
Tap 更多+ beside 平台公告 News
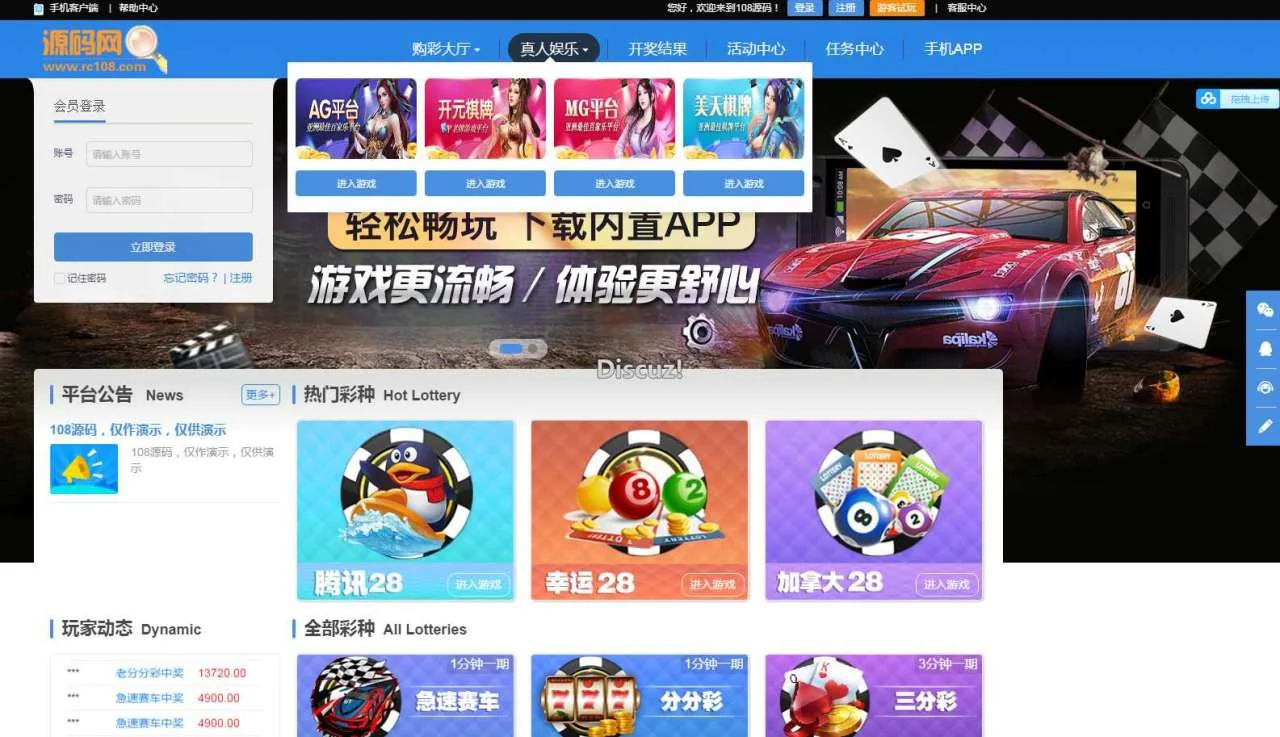[x=260, y=395]
